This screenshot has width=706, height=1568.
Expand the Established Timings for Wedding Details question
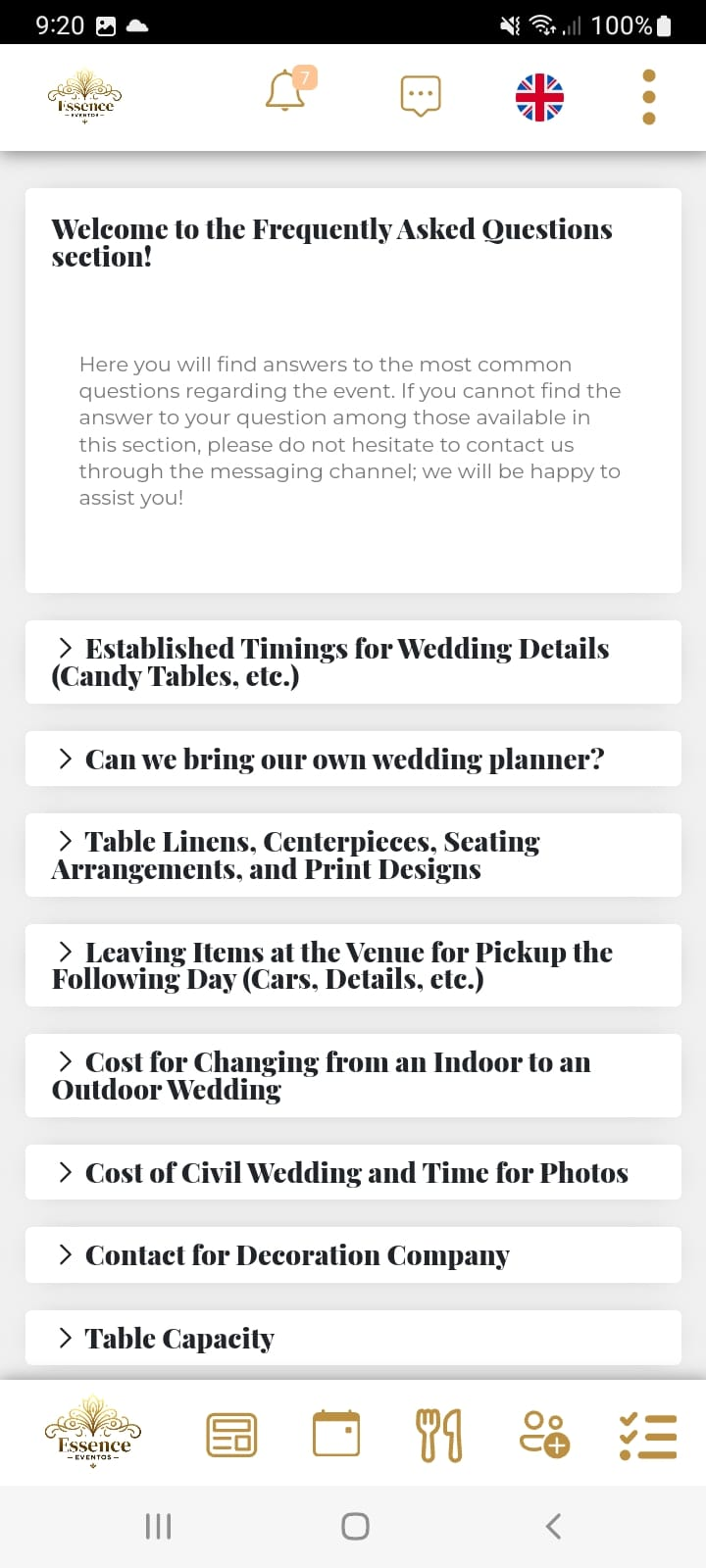(353, 661)
